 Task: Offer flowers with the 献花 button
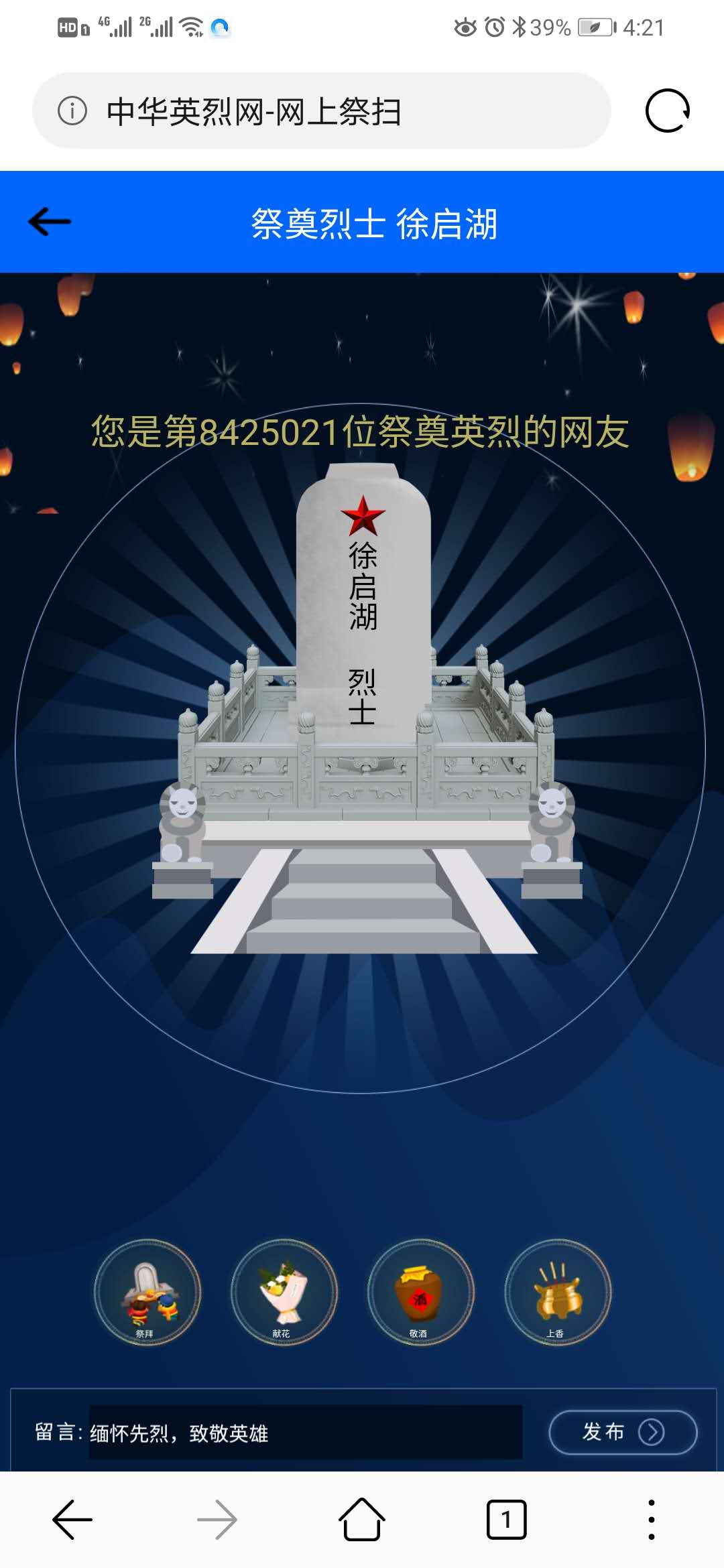[x=284, y=1292]
